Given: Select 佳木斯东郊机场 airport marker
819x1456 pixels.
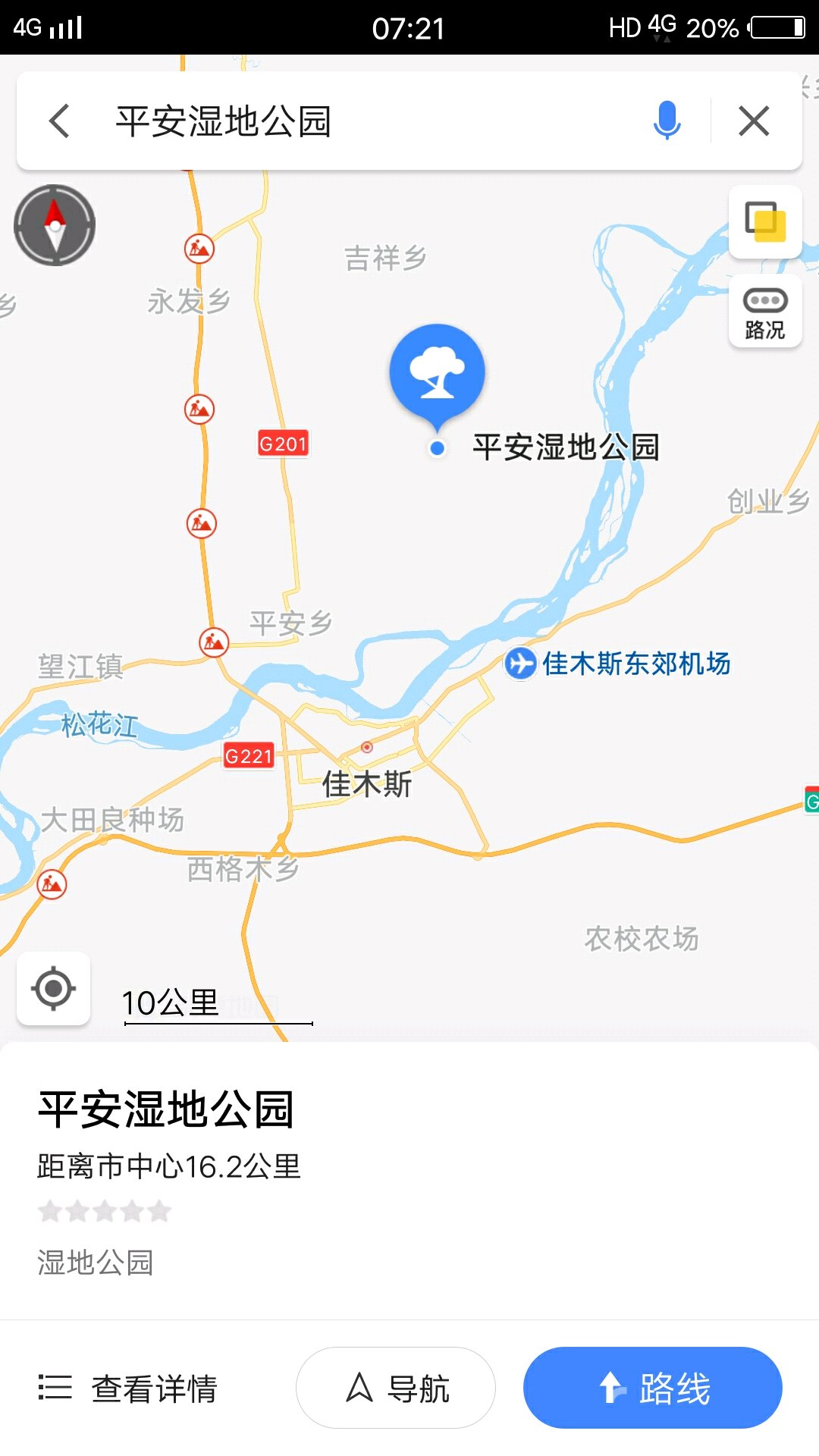Looking at the screenshot, I should (520, 664).
